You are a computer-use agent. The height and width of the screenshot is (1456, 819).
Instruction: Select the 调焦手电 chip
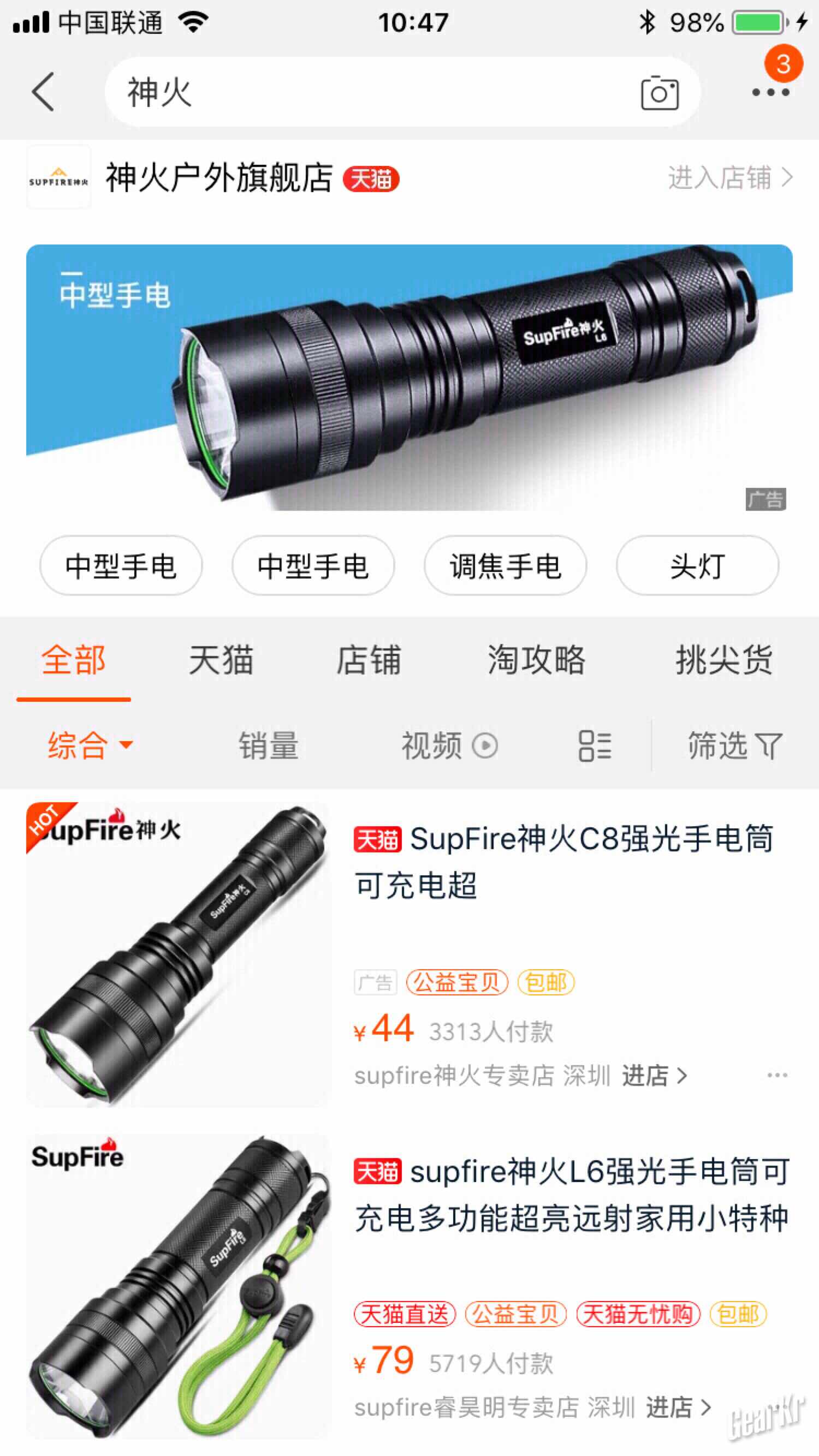tap(505, 566)
